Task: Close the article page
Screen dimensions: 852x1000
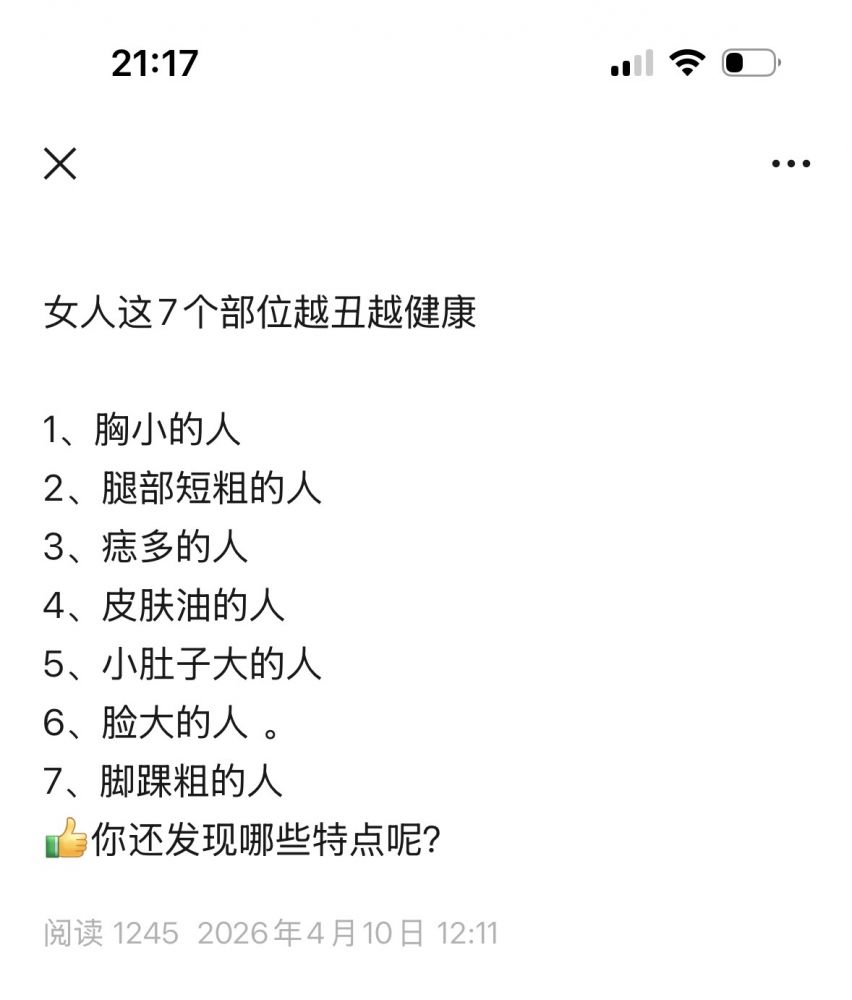Action: [61, 163]
